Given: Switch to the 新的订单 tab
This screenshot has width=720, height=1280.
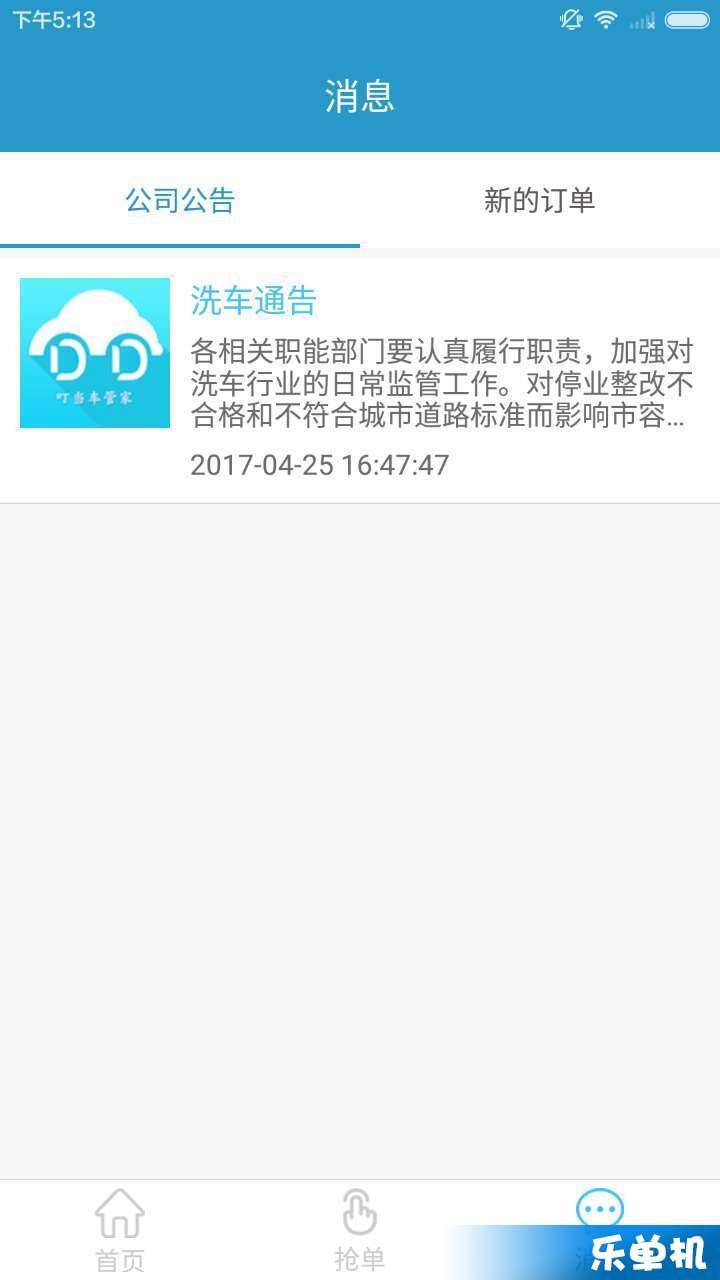Looking at the screenshot, I should 540,200.
